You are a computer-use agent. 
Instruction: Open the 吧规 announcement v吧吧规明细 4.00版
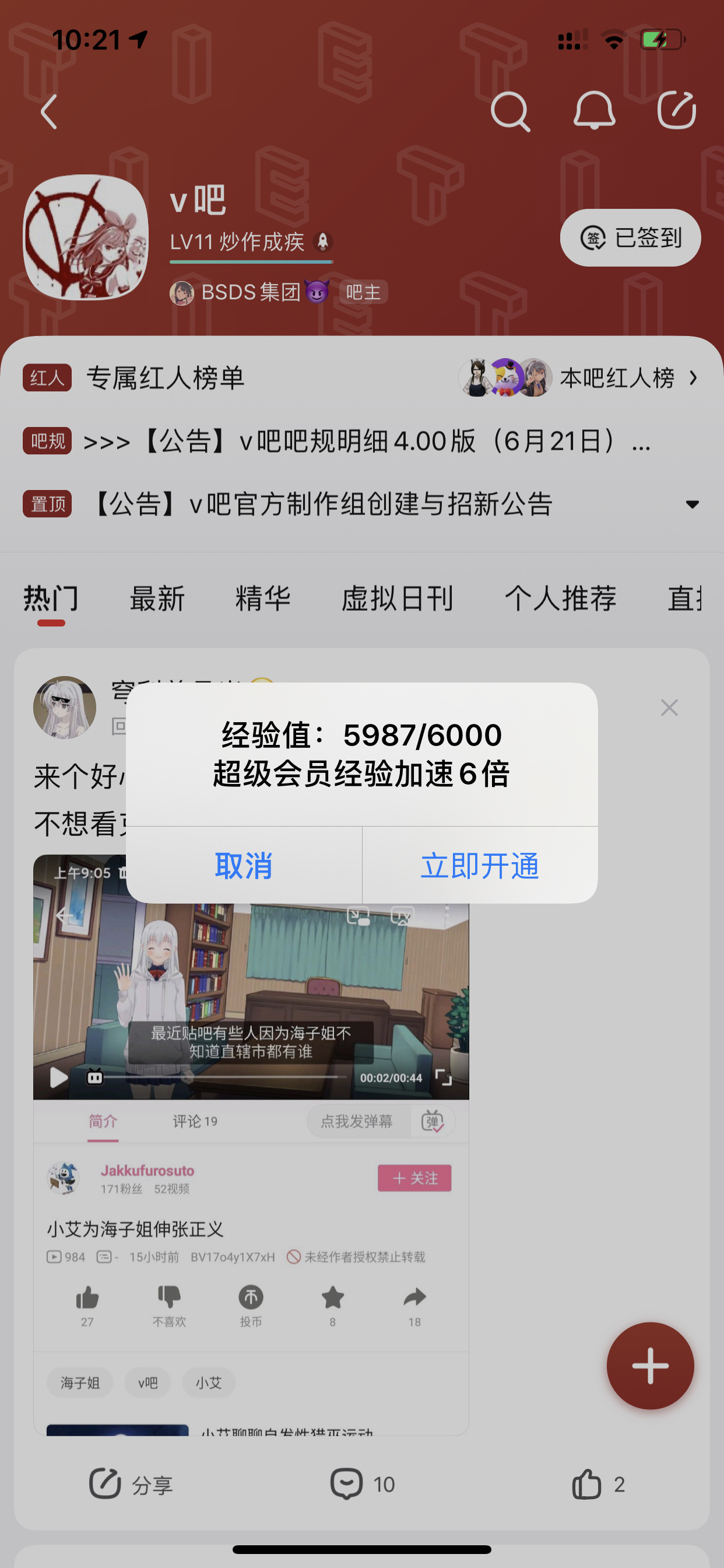coord(365,442)
